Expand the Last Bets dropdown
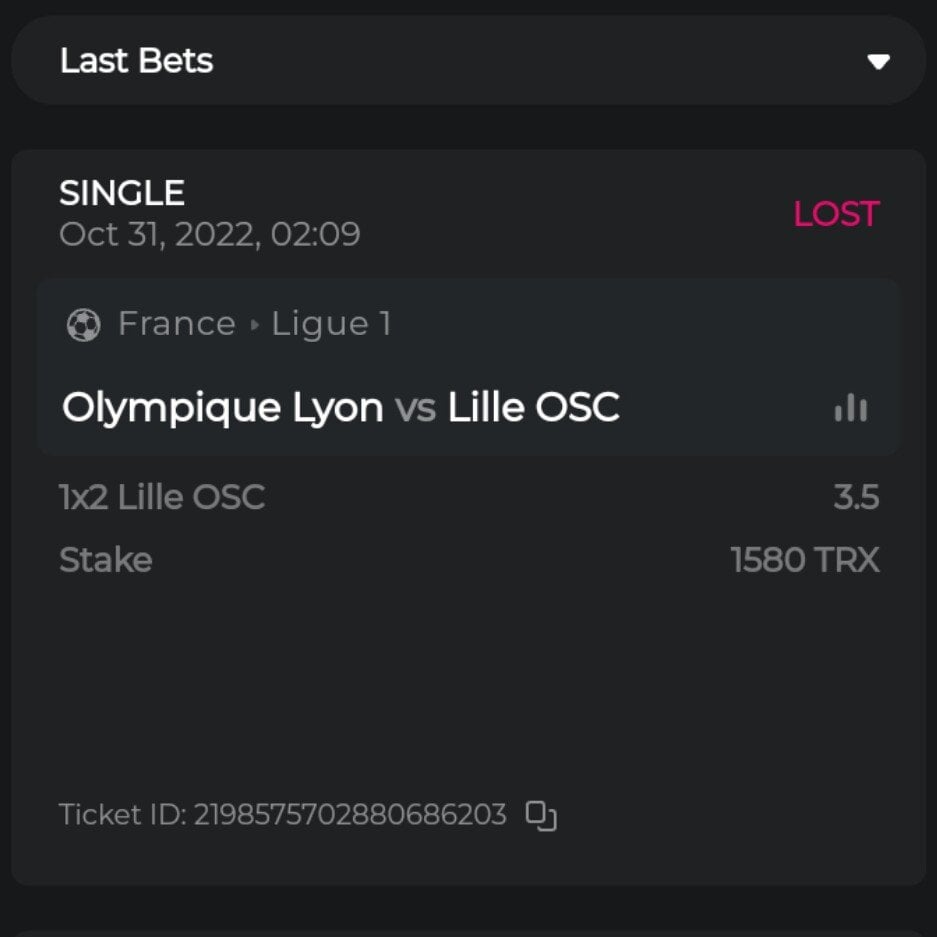The height and width of the screenshot is (937, 937). pos(878,62)
